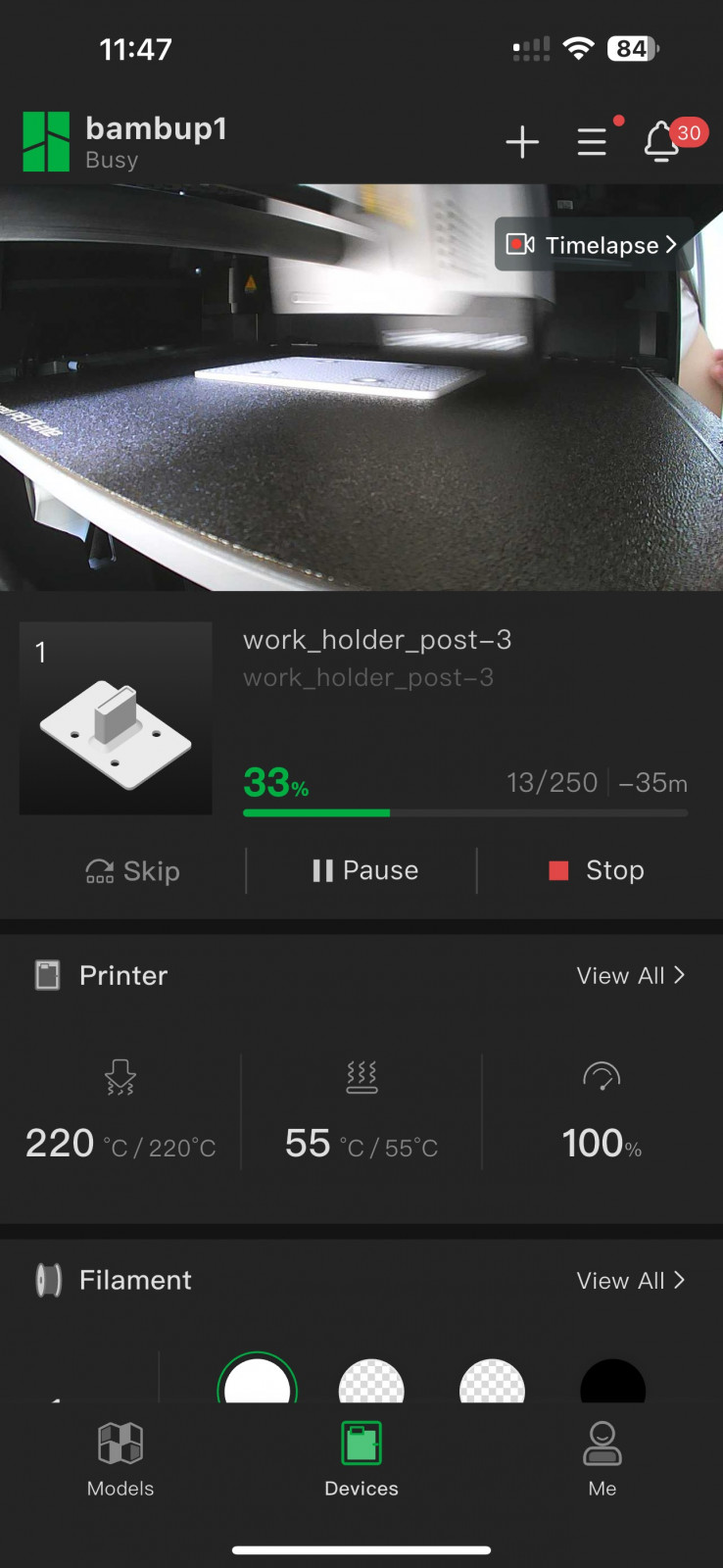Open work_holder_post-3 model thumbnail
This screenshot has width=723, height=1568.
116,718
